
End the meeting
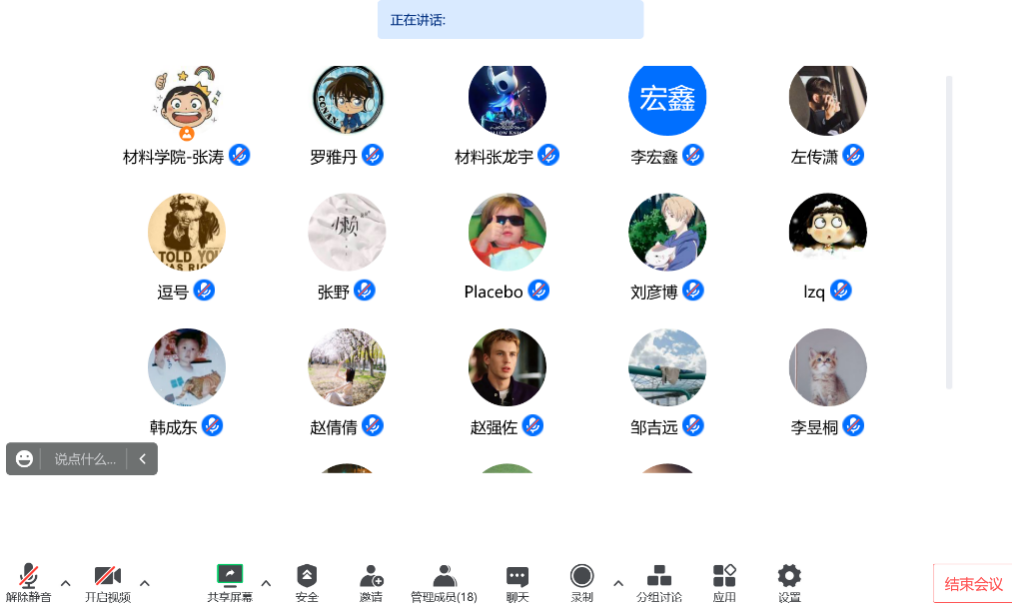[973, 584]
